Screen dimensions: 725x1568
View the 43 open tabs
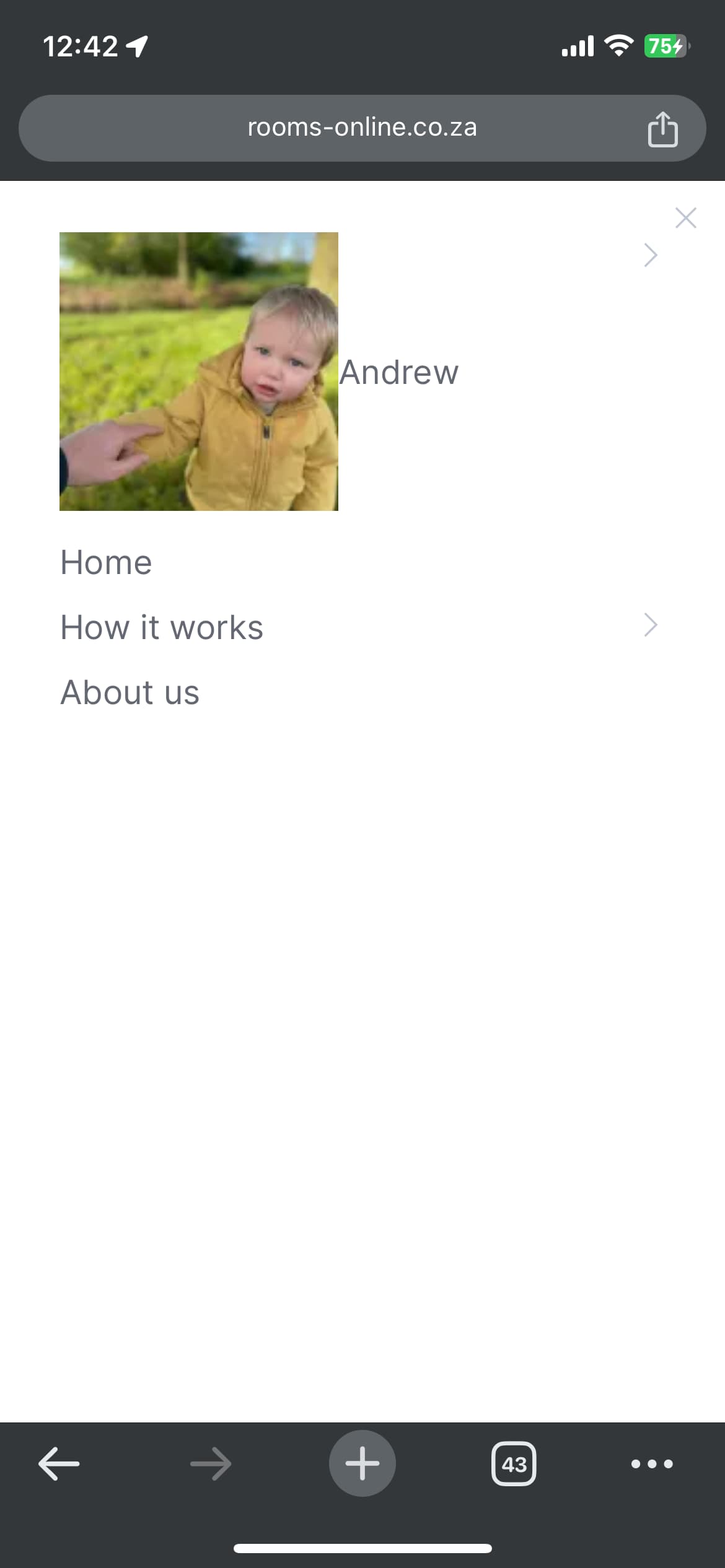point(514,1464)
